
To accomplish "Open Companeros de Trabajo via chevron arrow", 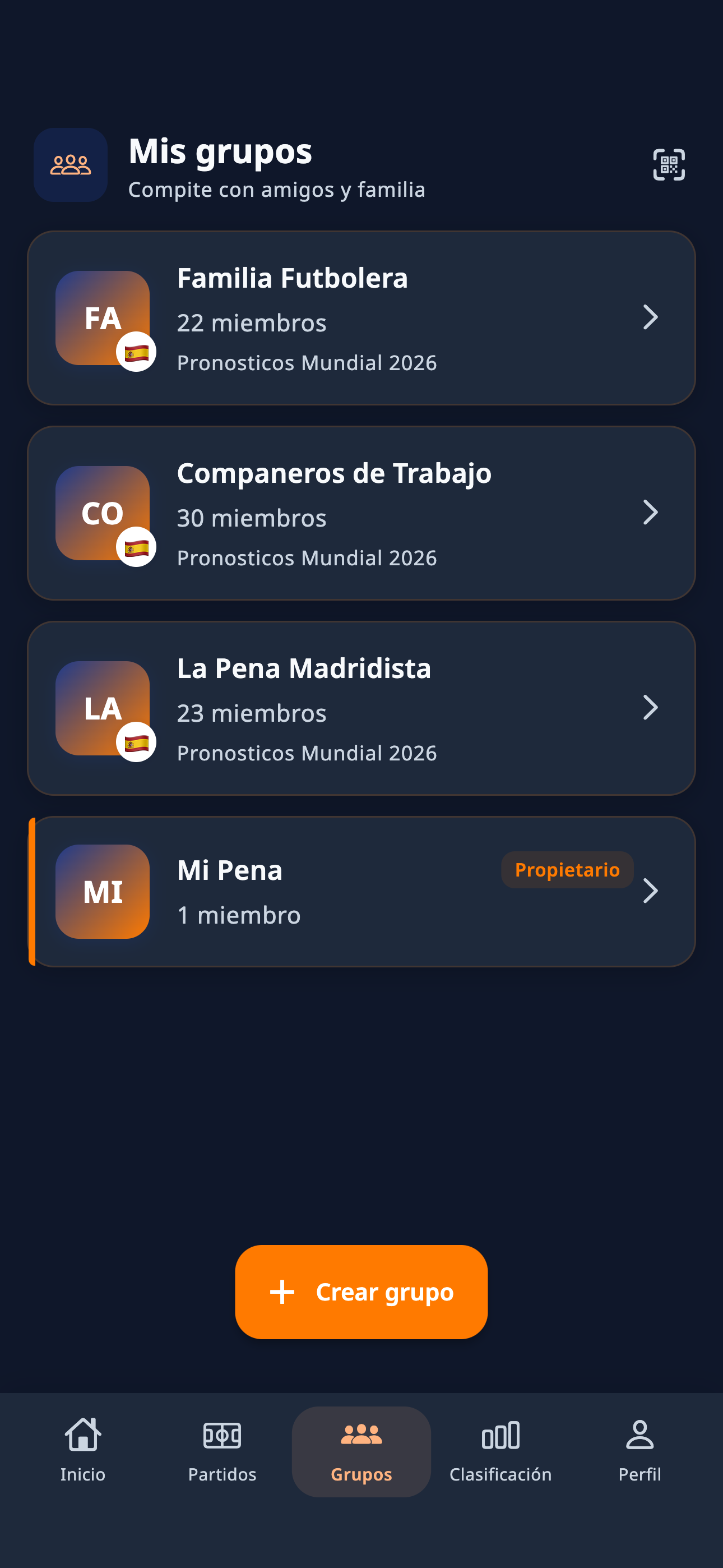I will (650, 513).
